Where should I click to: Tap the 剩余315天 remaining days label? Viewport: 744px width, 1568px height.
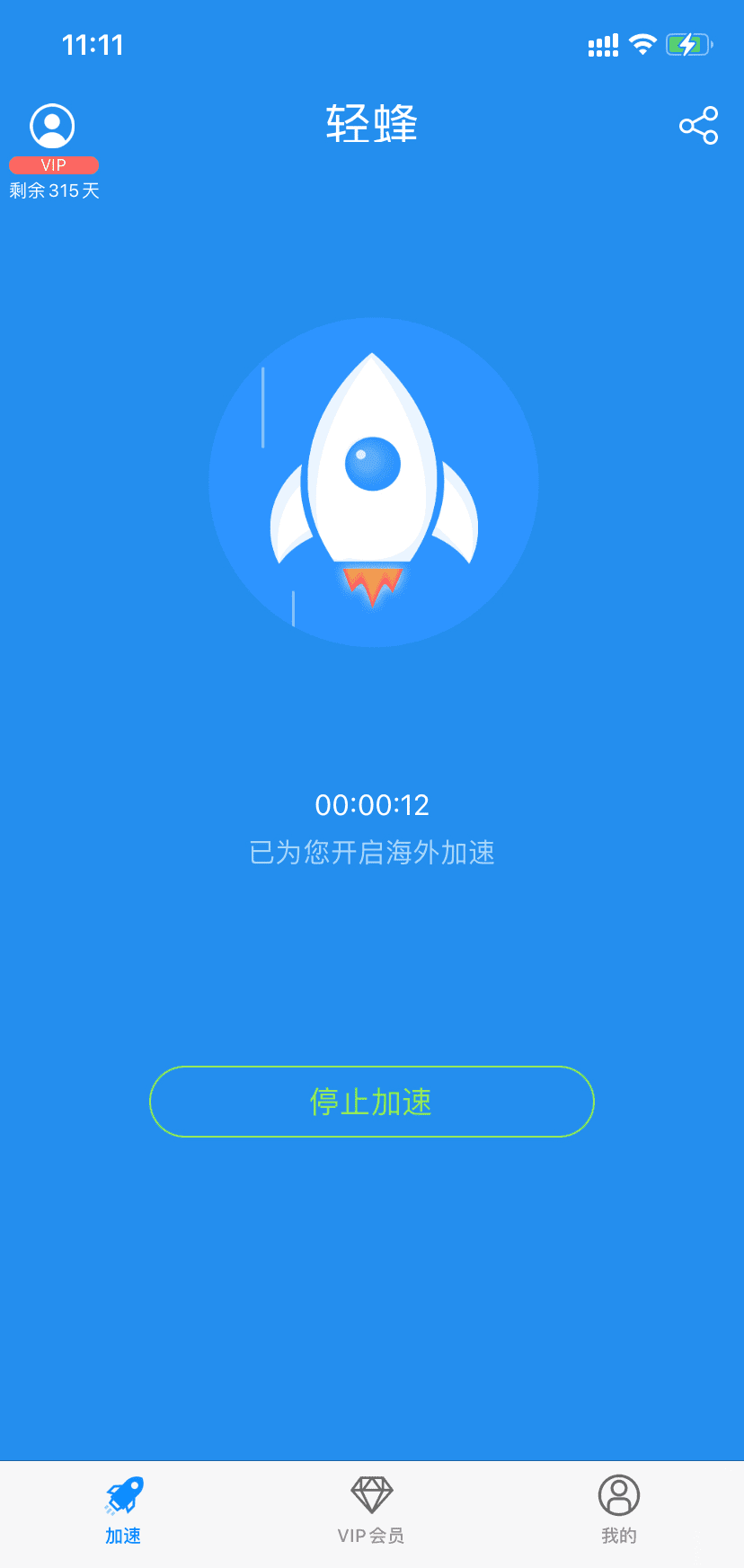(54, 190)
